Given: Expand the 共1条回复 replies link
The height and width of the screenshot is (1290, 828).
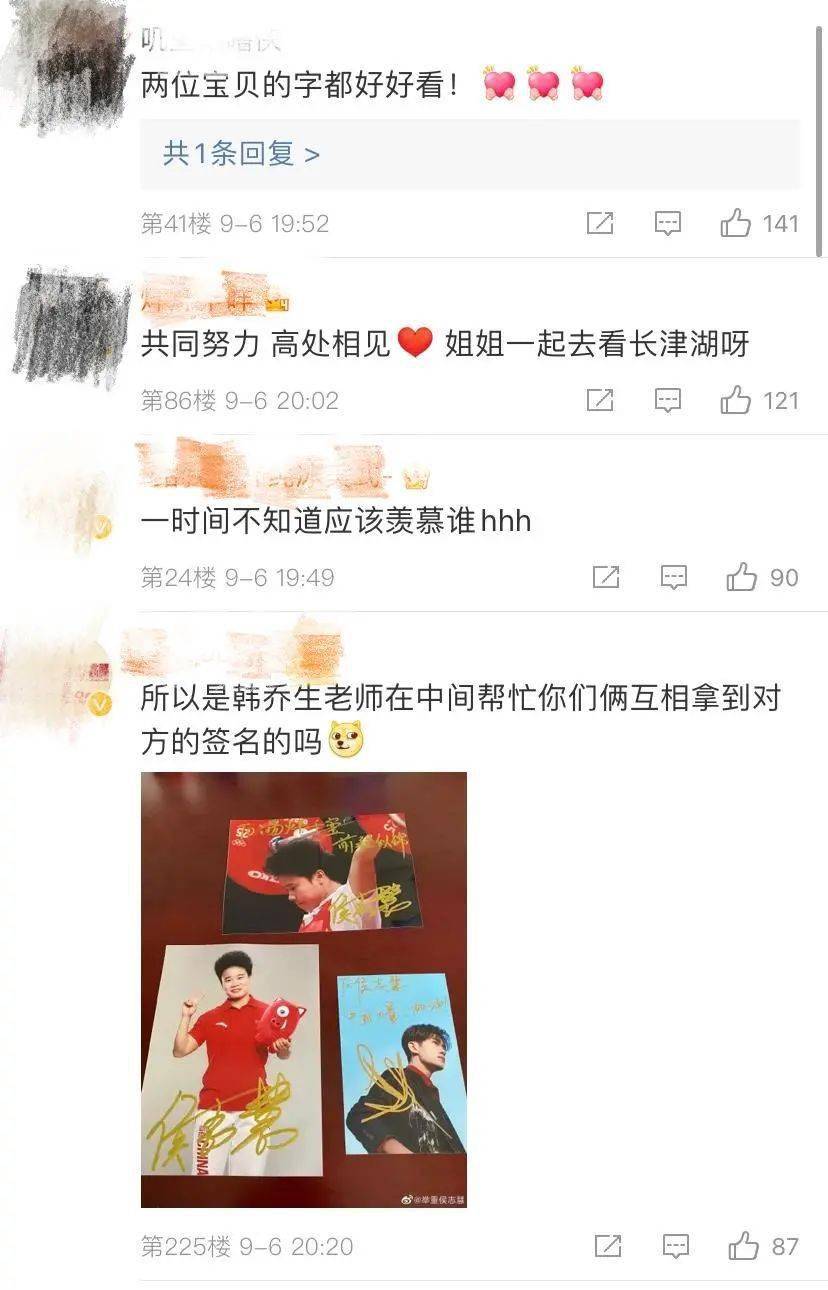Looking at the screenshot, I should point(241,154).
